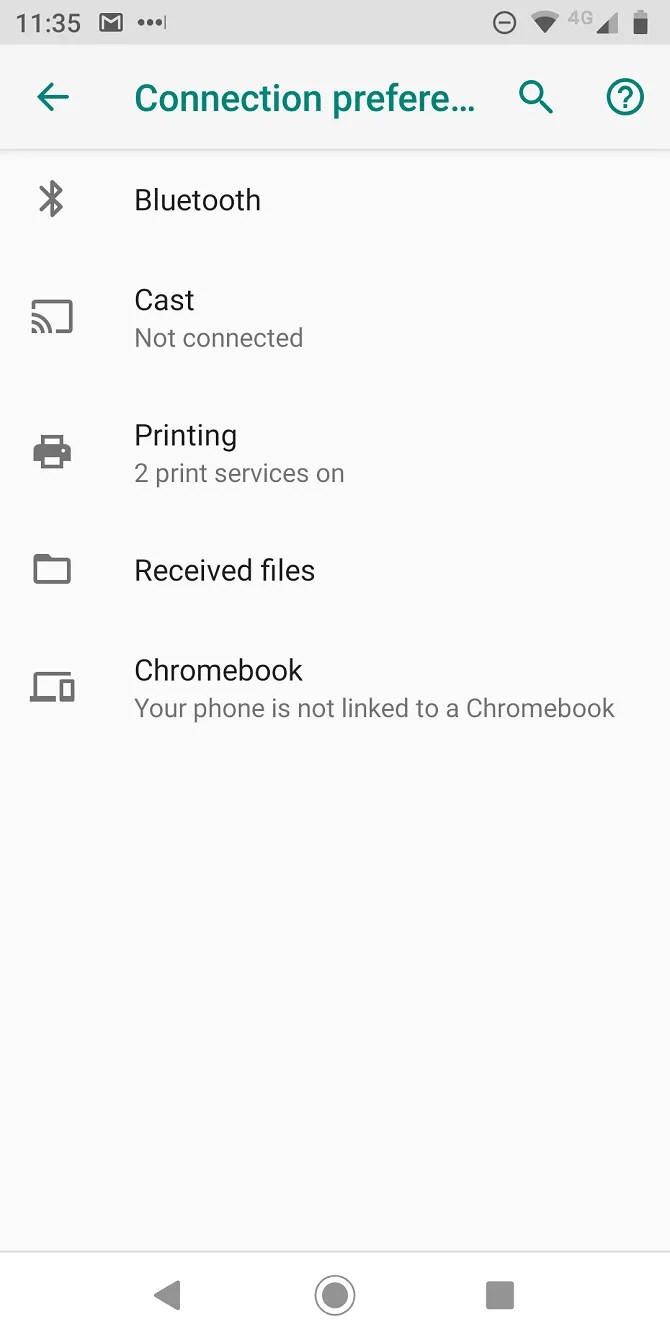Search settings with the magnifier icon
This screenshot has width=670, height=1340.
(536, 97)
